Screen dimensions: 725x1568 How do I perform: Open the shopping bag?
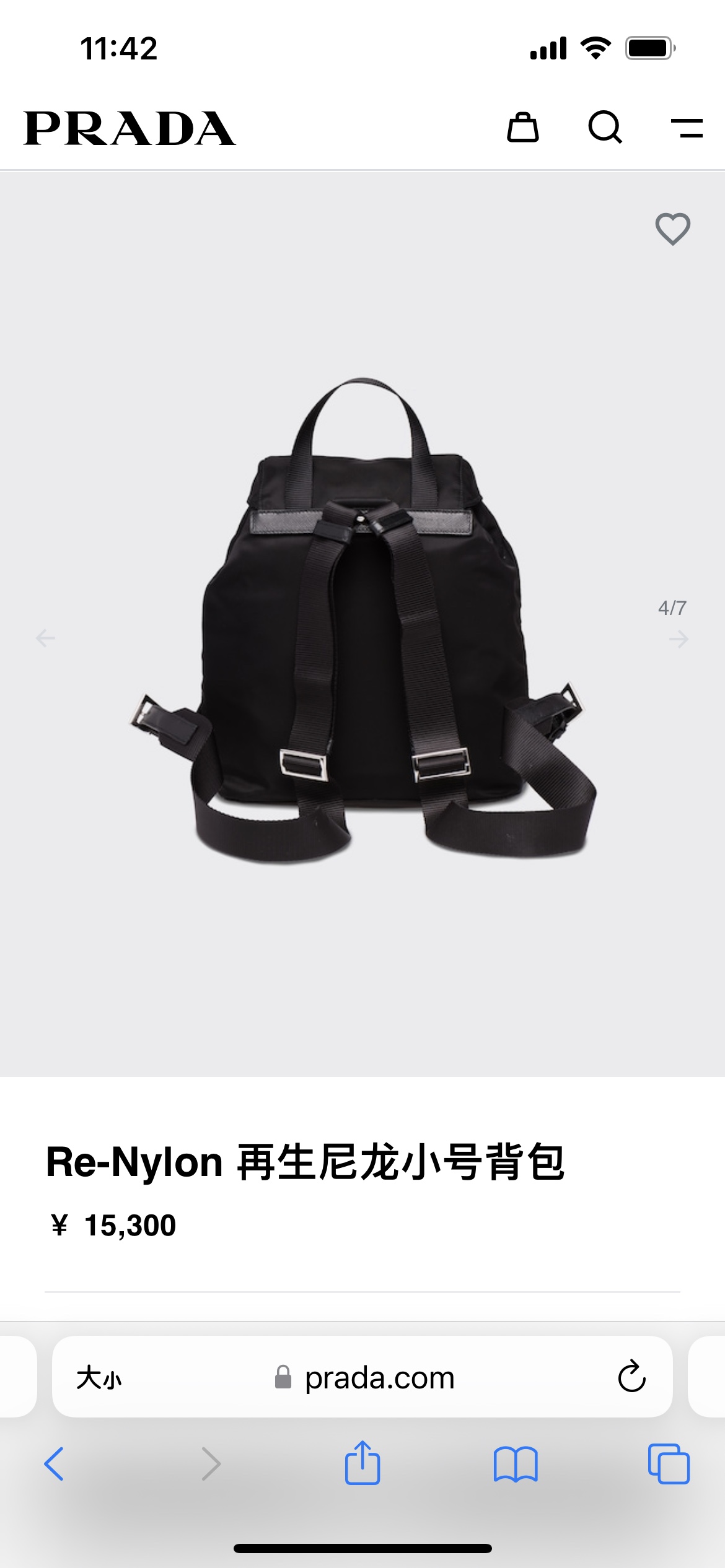(522, 128)
